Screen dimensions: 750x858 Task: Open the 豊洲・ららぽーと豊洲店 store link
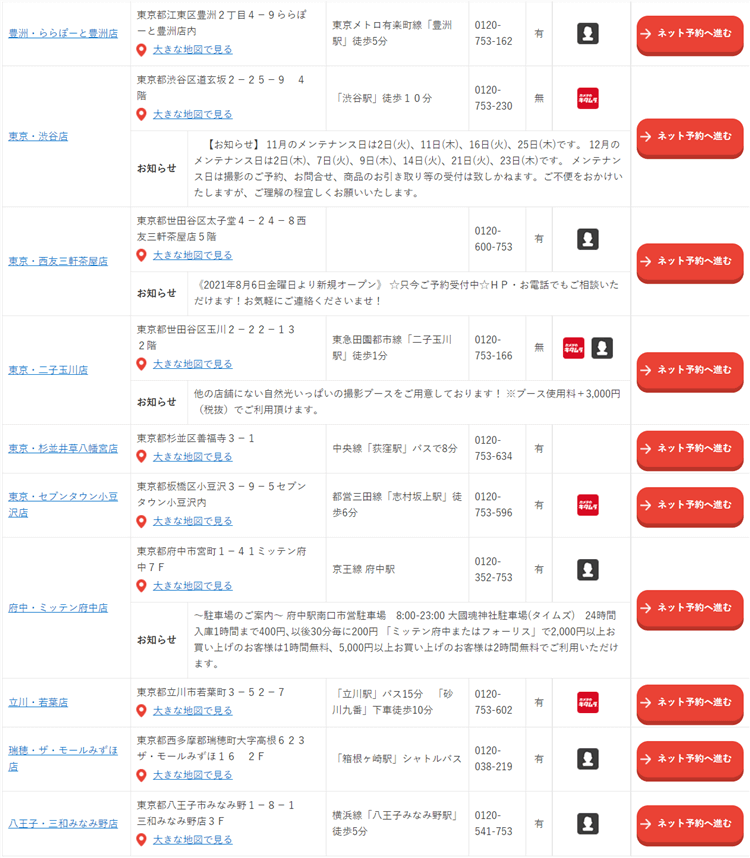coord(62,33)
